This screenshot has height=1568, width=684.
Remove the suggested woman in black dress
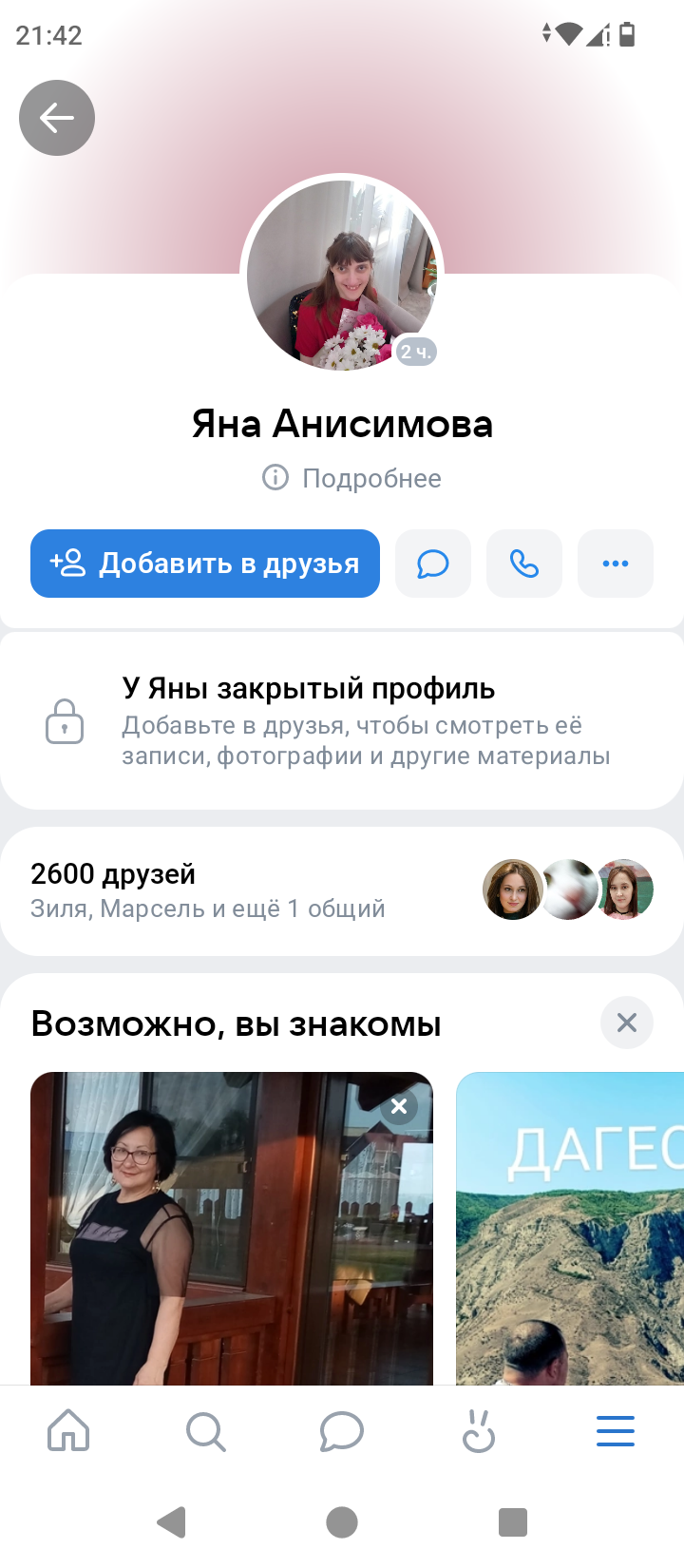click(x=399, y=1106)
